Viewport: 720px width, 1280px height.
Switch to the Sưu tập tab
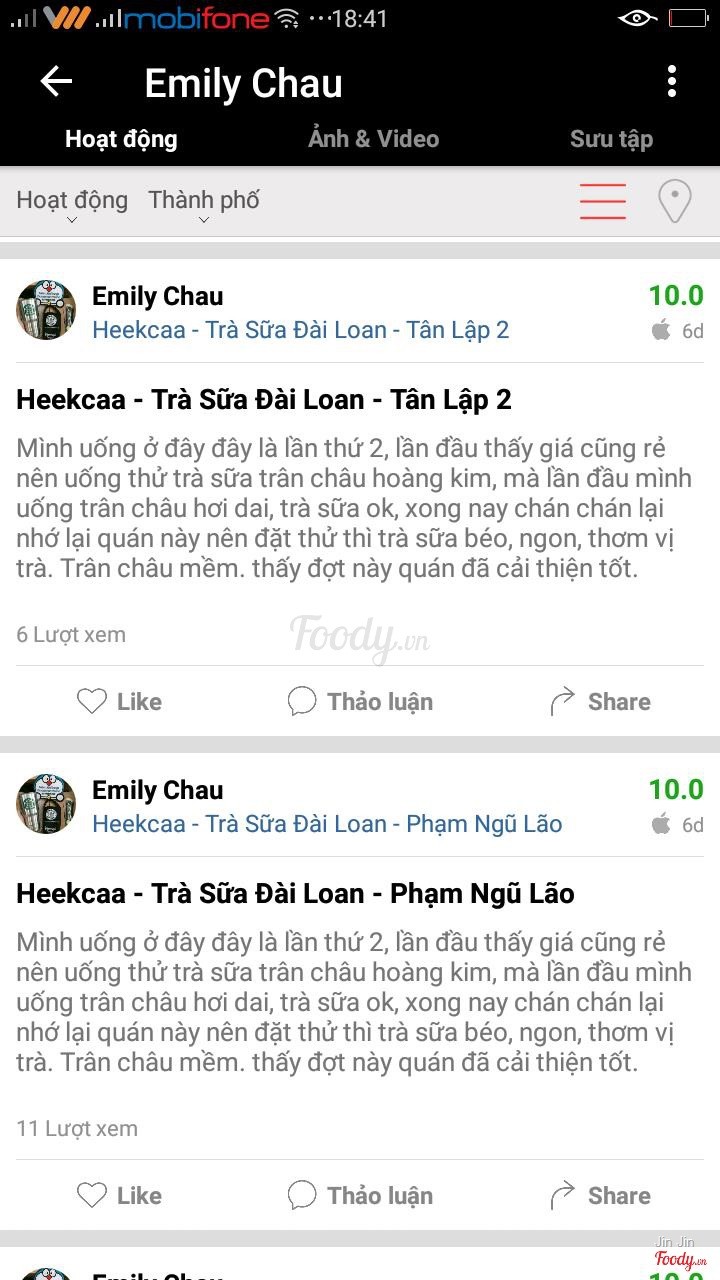tap(611, 139)
